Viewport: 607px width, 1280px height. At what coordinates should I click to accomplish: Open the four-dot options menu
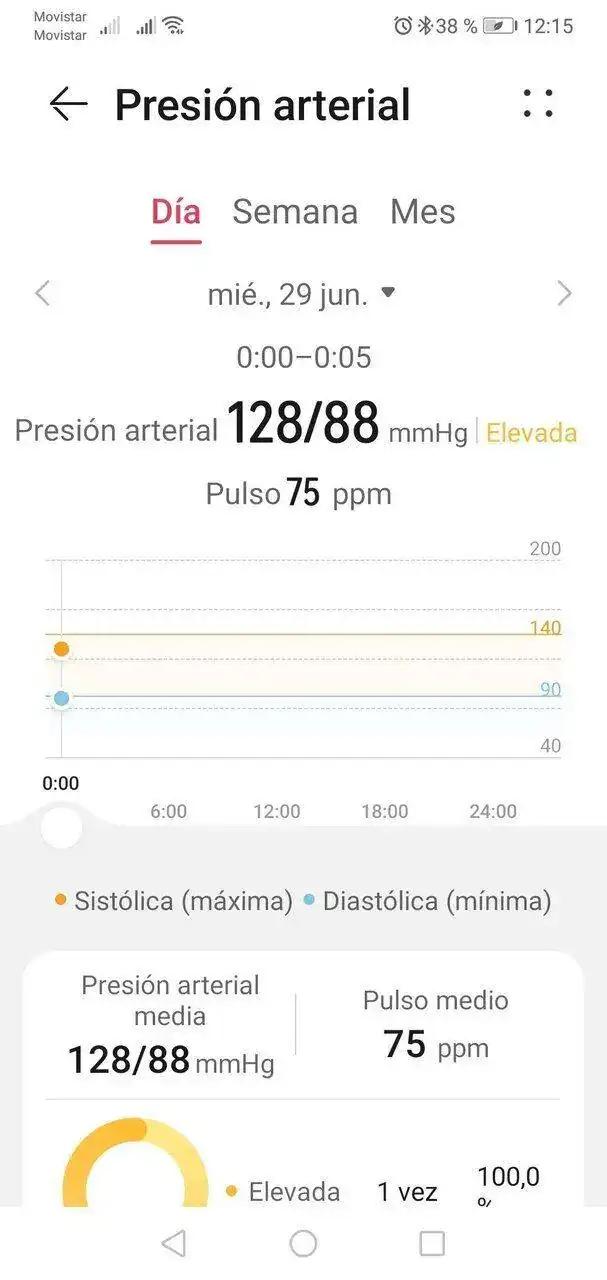click(x=538, y=104)
